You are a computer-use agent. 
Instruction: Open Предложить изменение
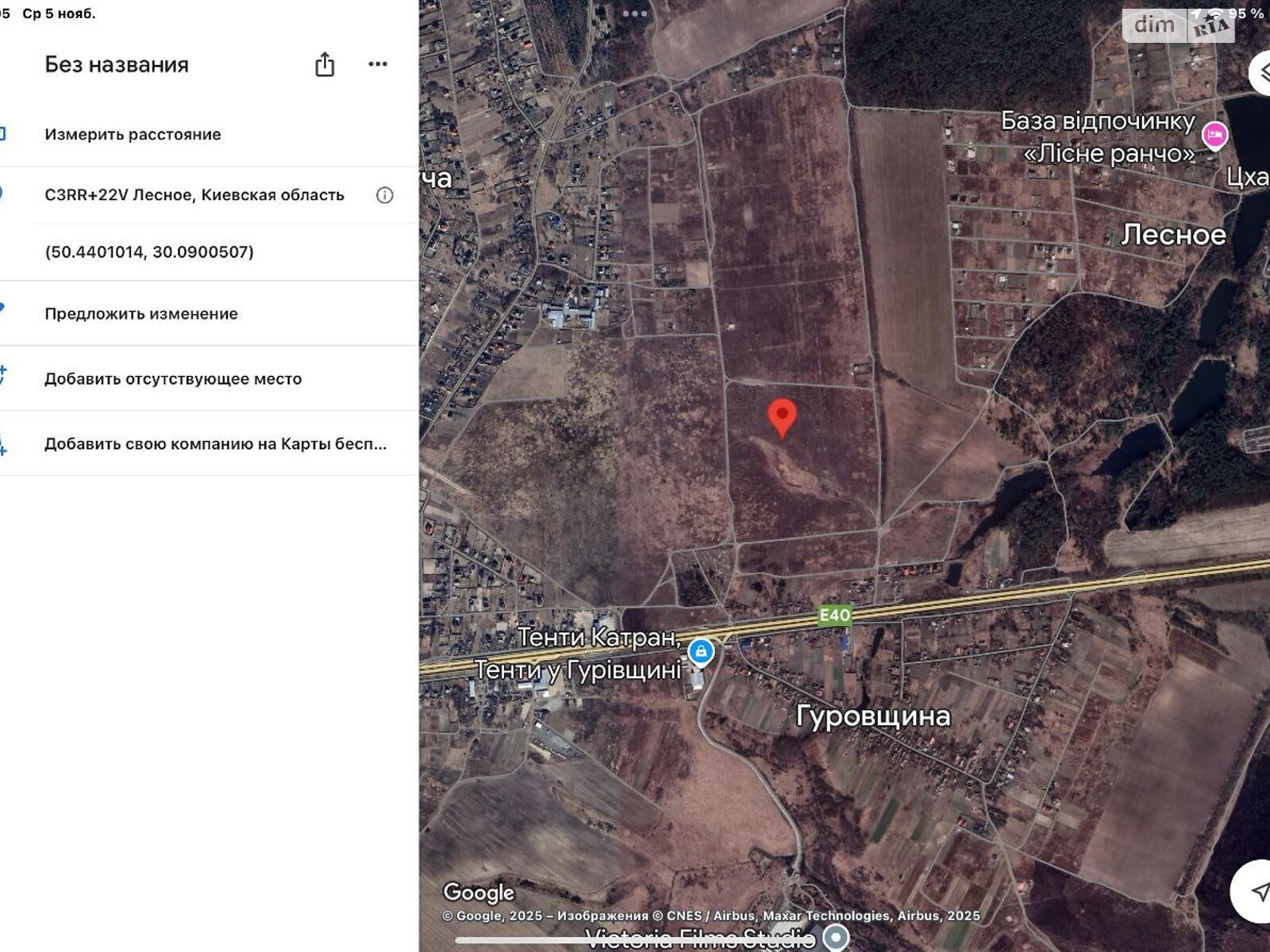pyautogui.click(x=141, y=313)
